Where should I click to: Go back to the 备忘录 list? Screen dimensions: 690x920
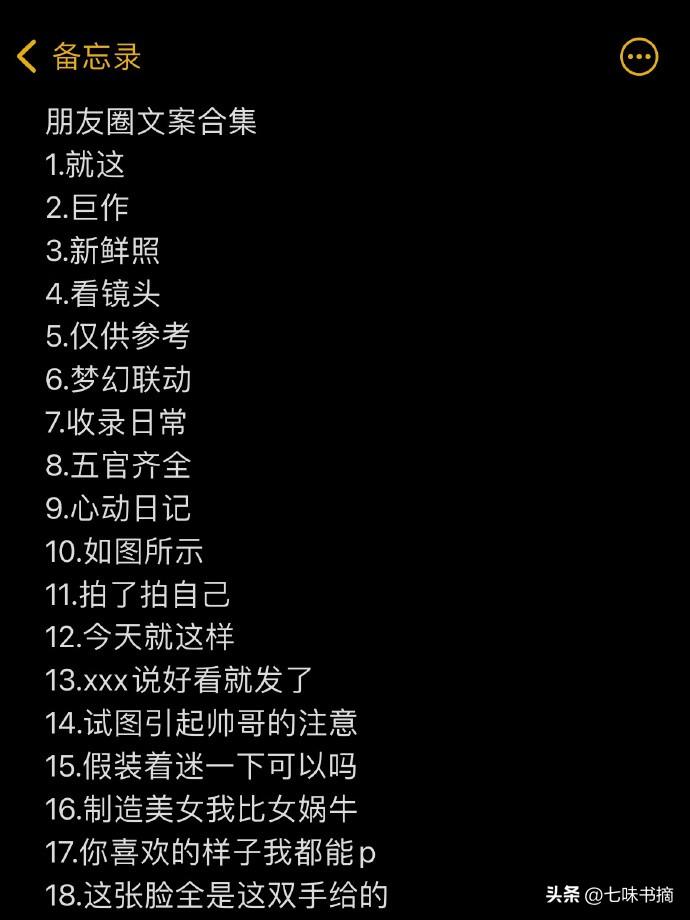pyautogui.click(x=78, y=57)
